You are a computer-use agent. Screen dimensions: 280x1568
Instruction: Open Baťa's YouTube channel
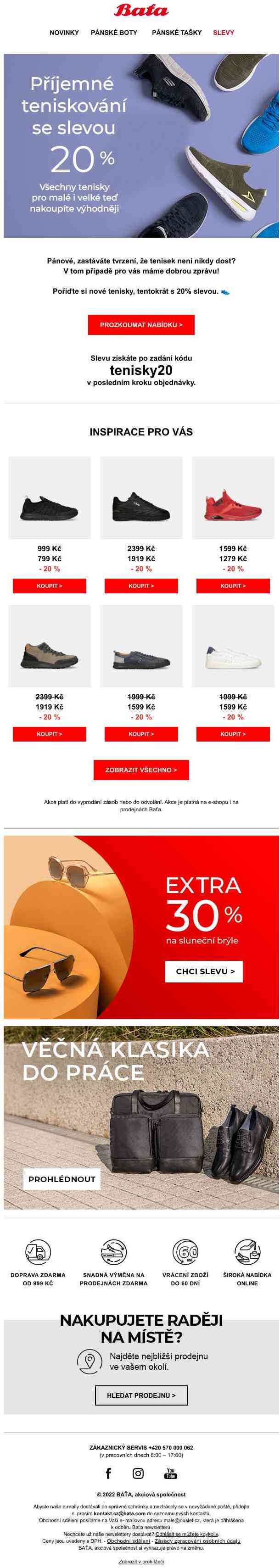[170, 1473]
